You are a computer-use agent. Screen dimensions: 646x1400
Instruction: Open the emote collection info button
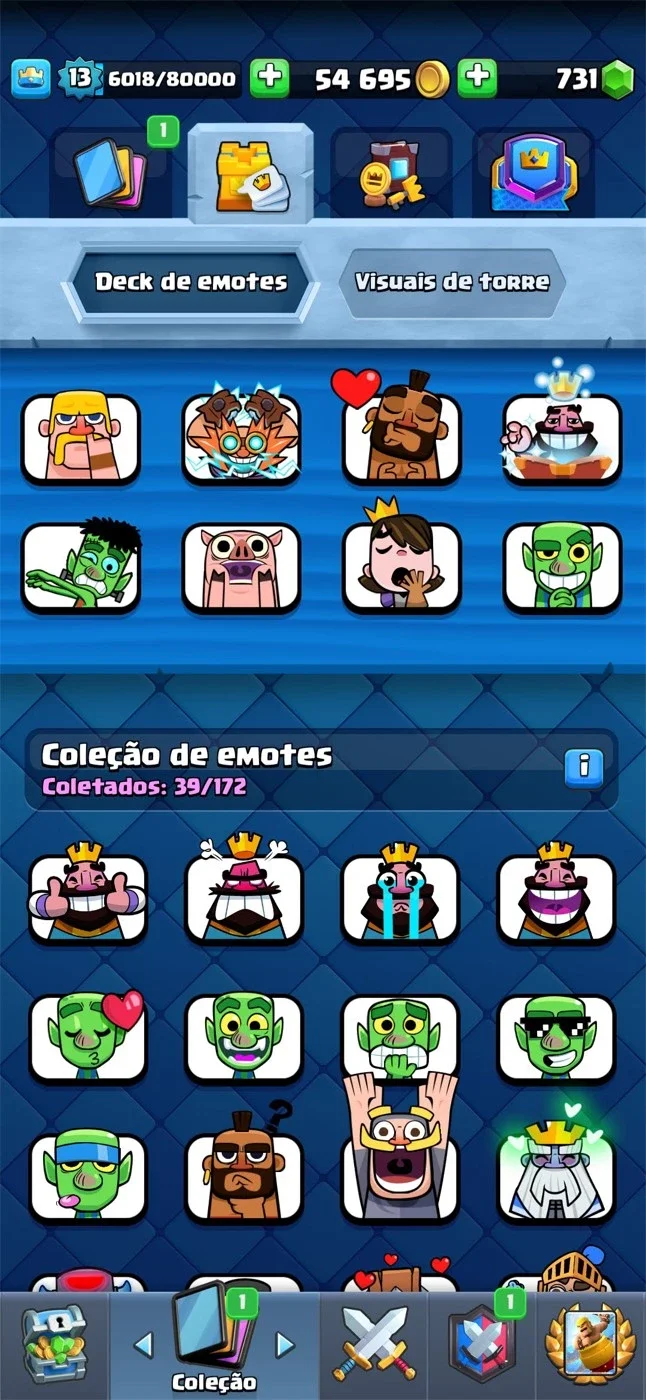(x=583, y=768)
